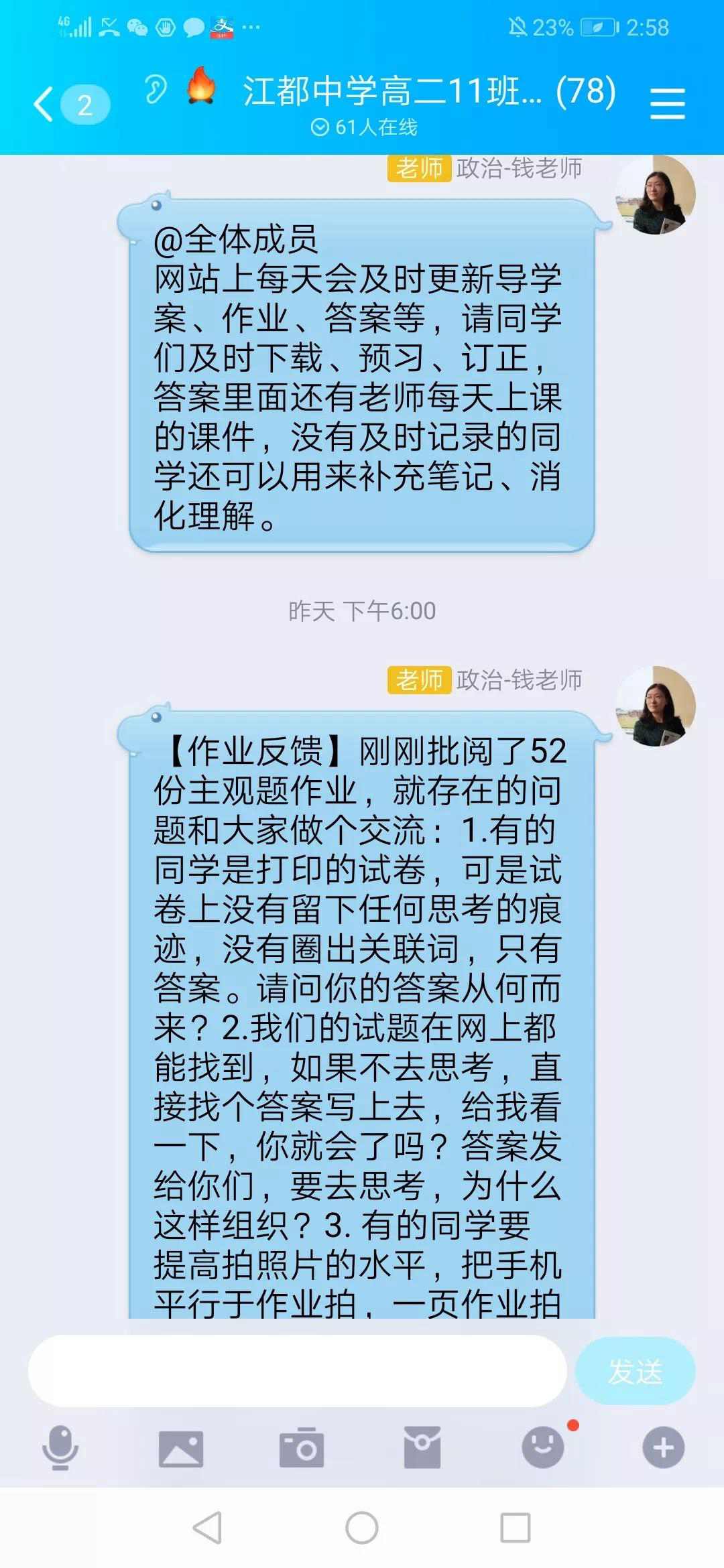
Task: Tap the system home button
Action: pos(362,1528)
